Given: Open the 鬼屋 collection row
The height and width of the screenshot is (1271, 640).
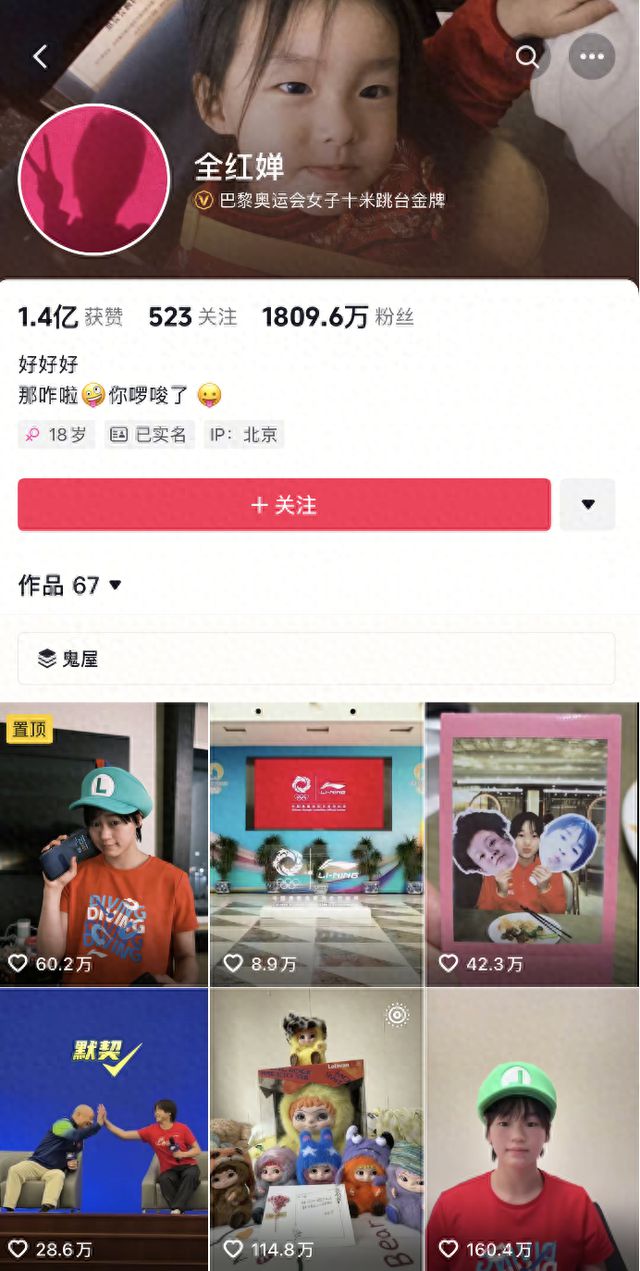Looking at the screenshot, I should [x=316, y=659].
